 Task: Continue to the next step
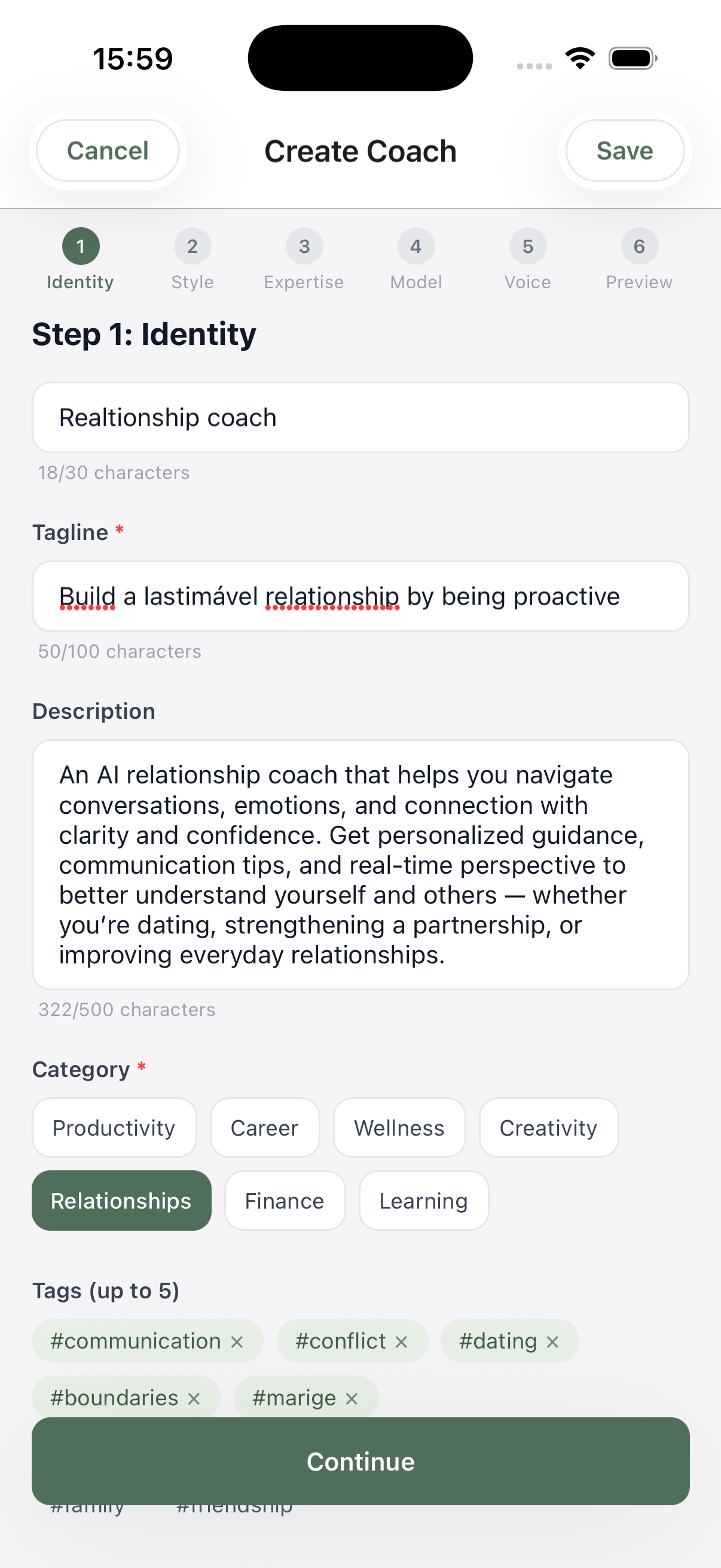[x=360, y=1461]
